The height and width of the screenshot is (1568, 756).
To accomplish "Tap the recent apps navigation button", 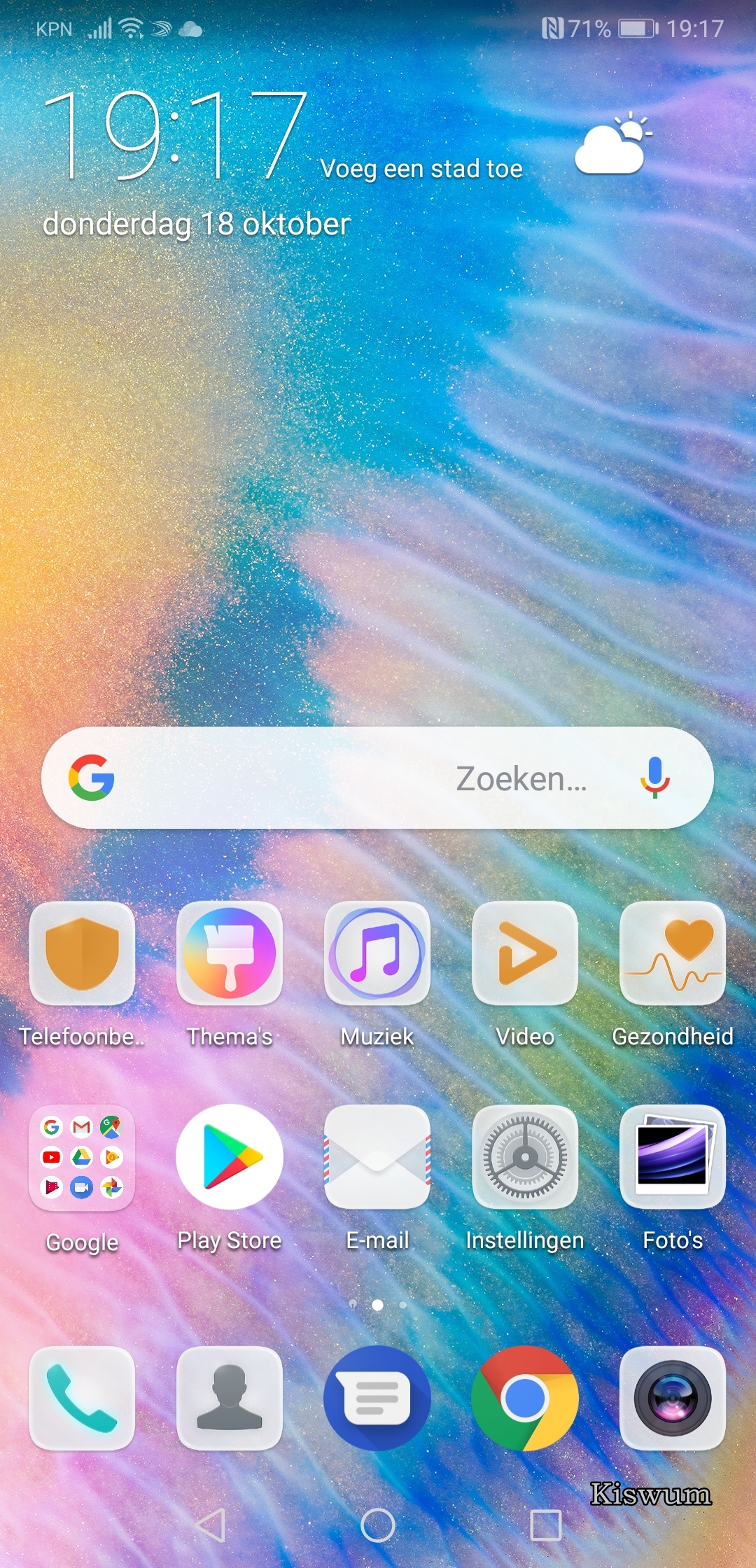I will [546, 1525].
